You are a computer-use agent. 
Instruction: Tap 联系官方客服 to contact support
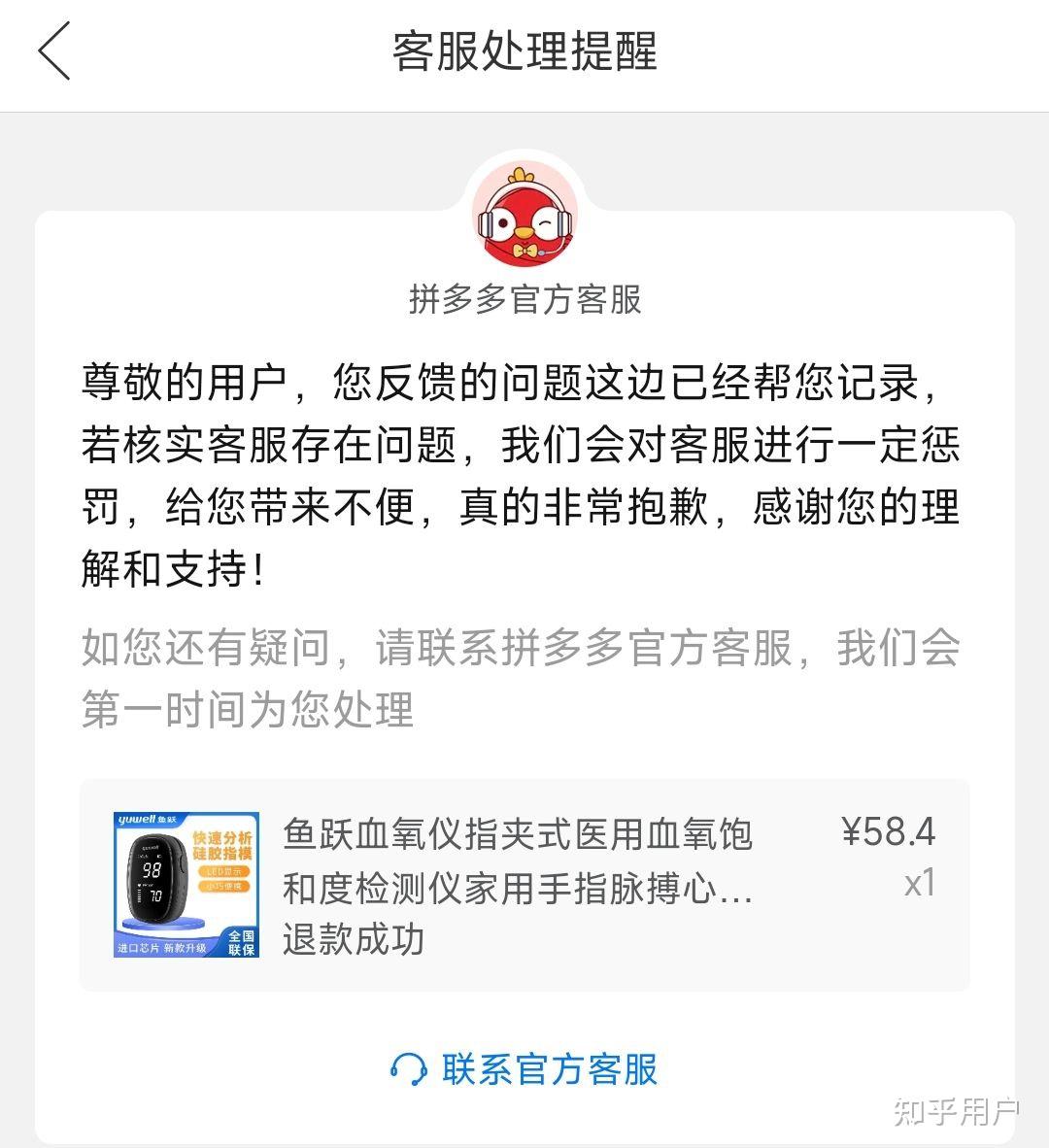524,1069
